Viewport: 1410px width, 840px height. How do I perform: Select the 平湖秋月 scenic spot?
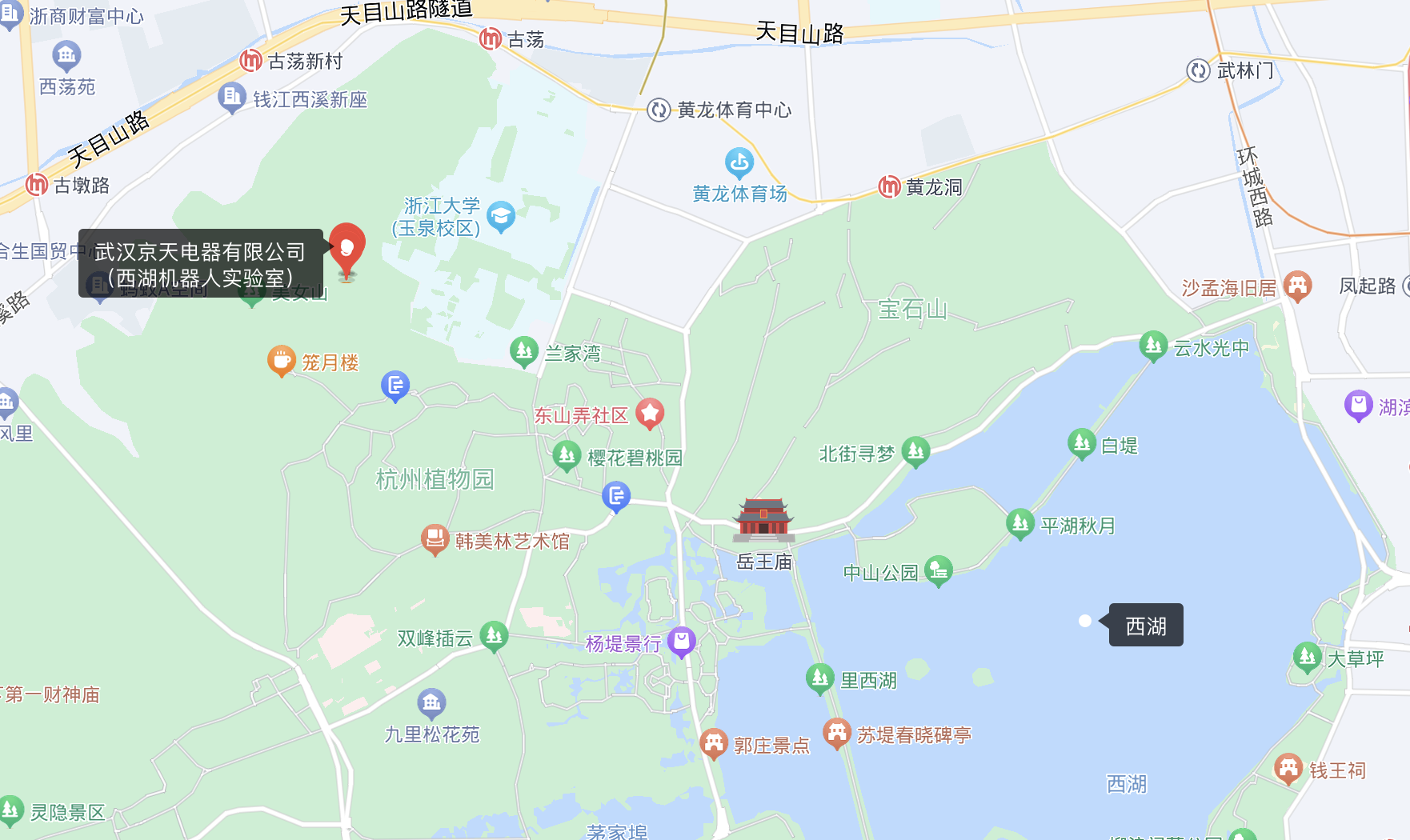[1020, 524]
